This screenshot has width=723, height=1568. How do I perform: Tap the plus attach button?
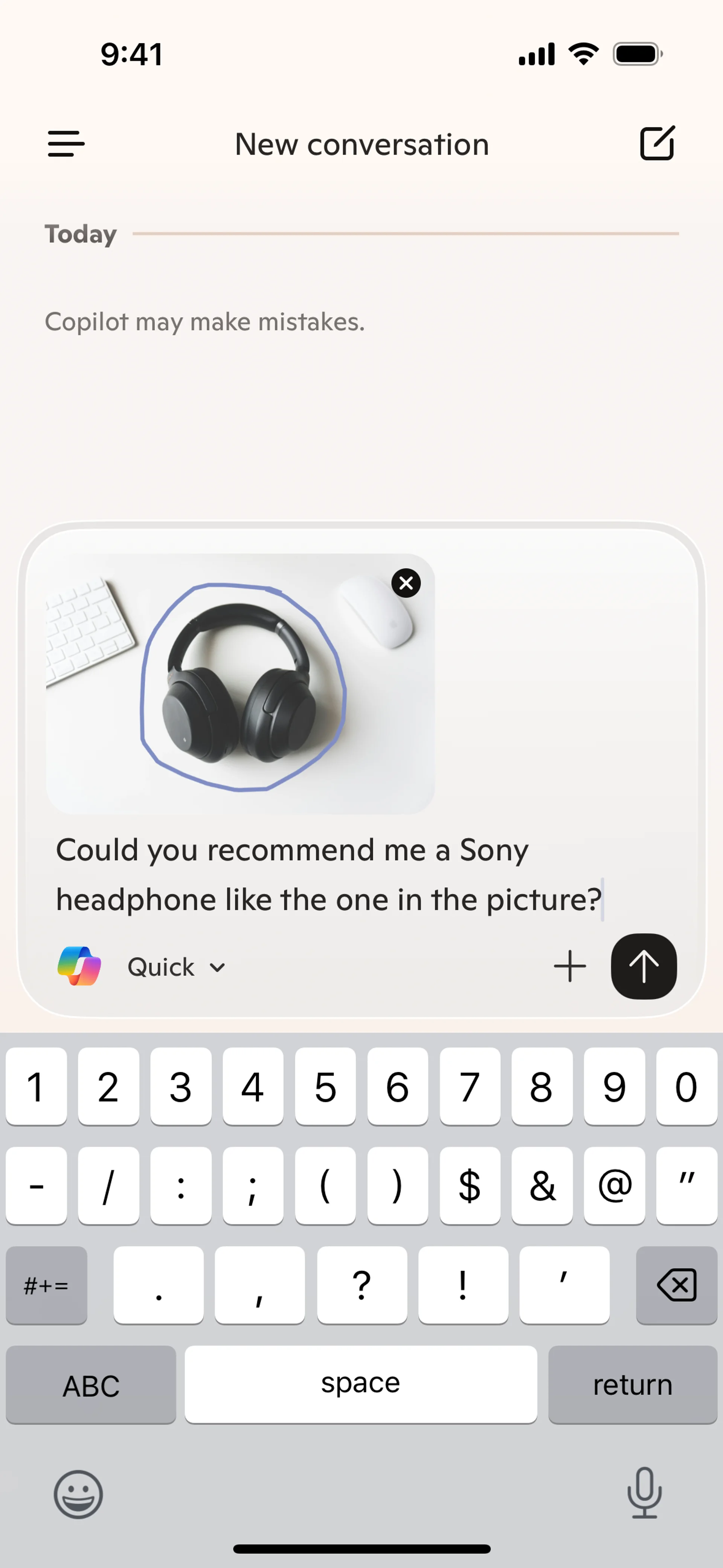click(570, 966)
